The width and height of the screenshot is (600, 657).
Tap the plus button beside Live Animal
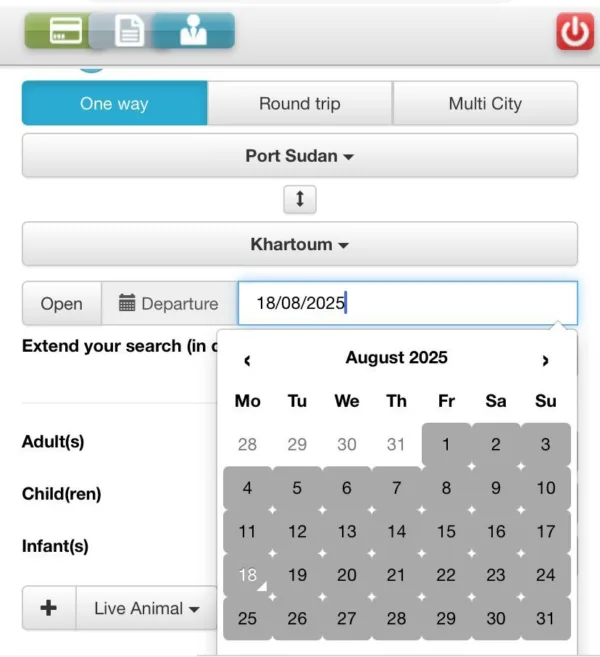point(49,608)
